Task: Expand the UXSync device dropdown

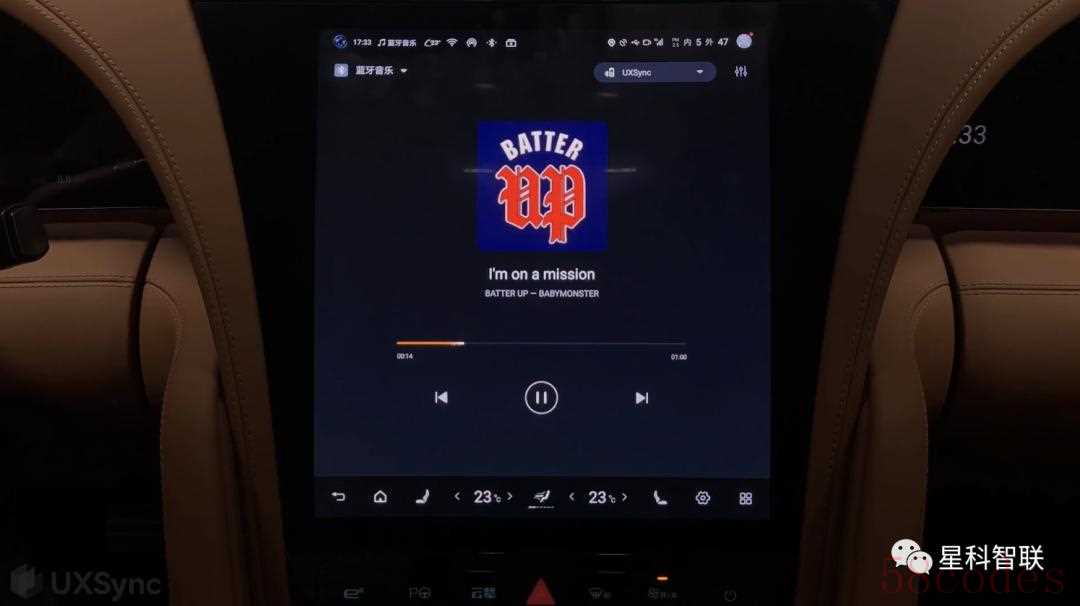Action: click(x=655, y=72)
